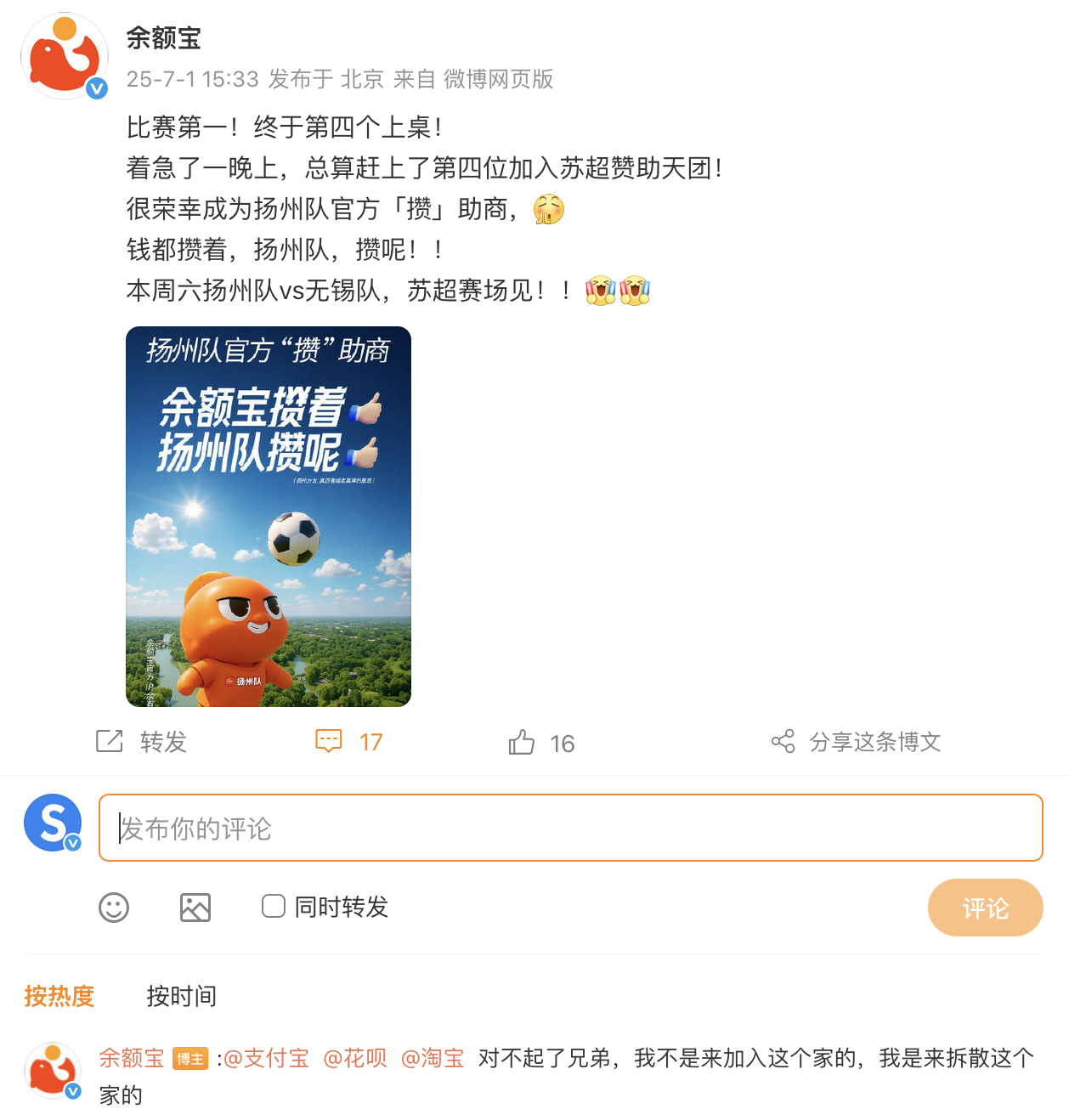The image size is (1069, 1120).
Task: Open the comments showing 17
Action: pos(349,742)
